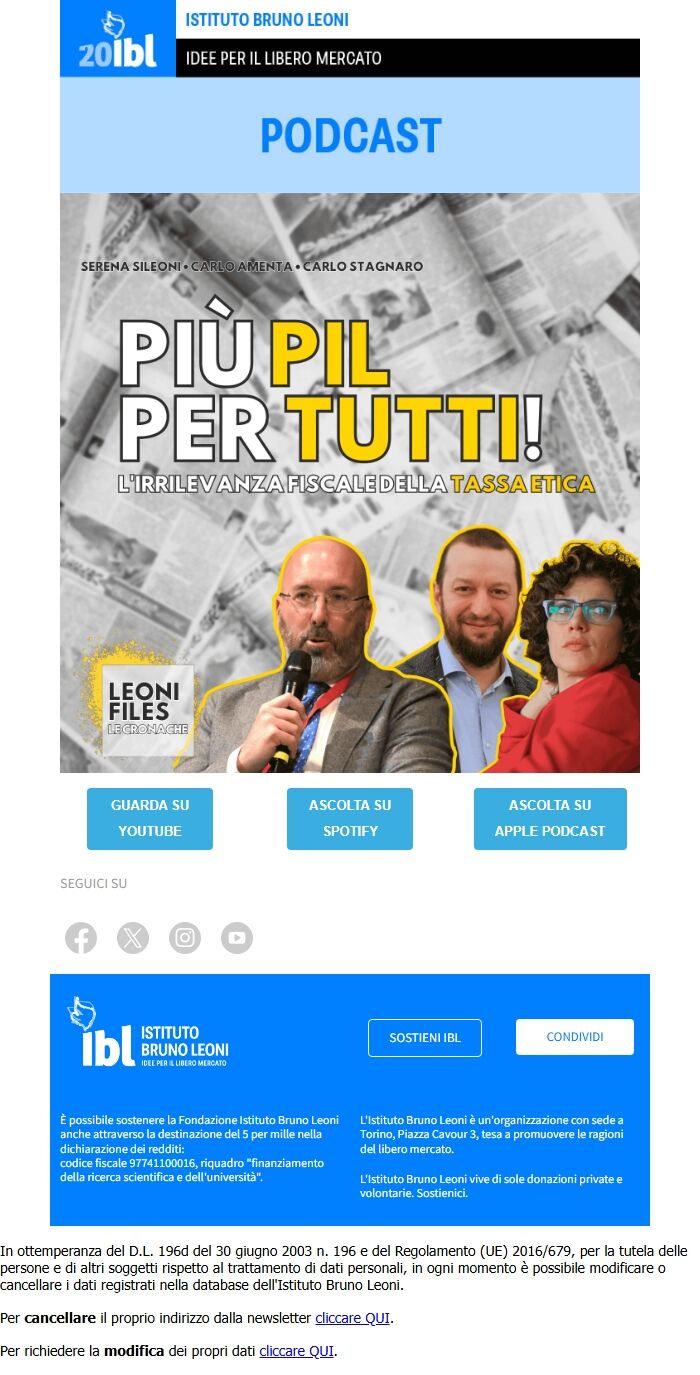The width and height of the screenshot is (700, 1375).
Task: Tap cliccare QUI to unsubscribe from newsletter
Action: click(x=352, y=1318)
